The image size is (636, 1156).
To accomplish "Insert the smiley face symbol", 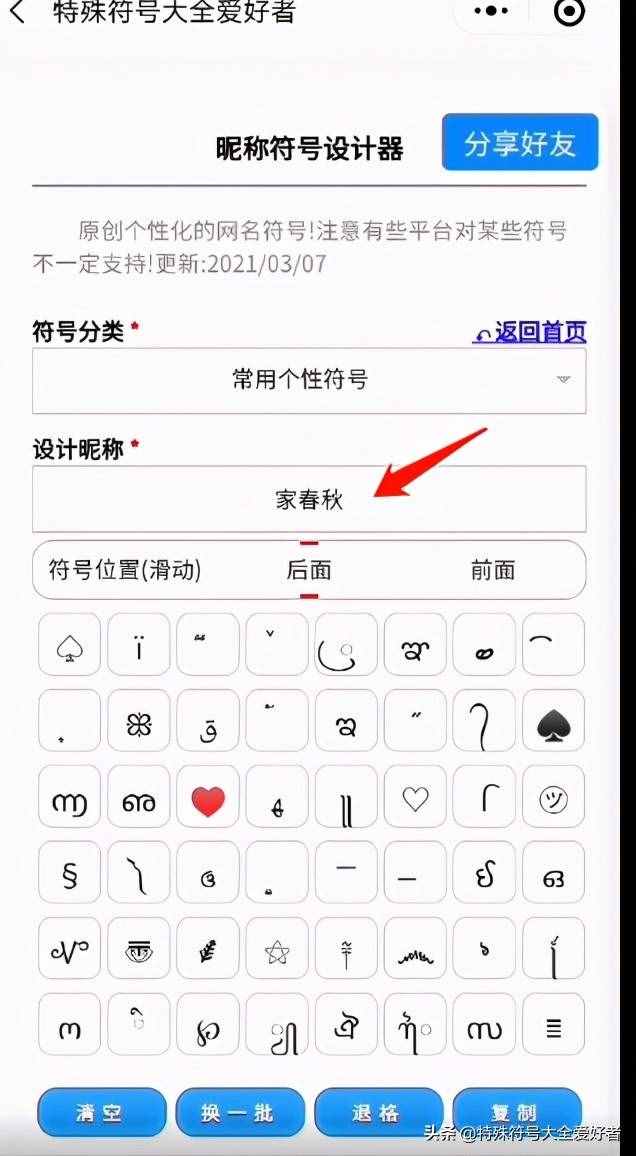I will (553, 801).
